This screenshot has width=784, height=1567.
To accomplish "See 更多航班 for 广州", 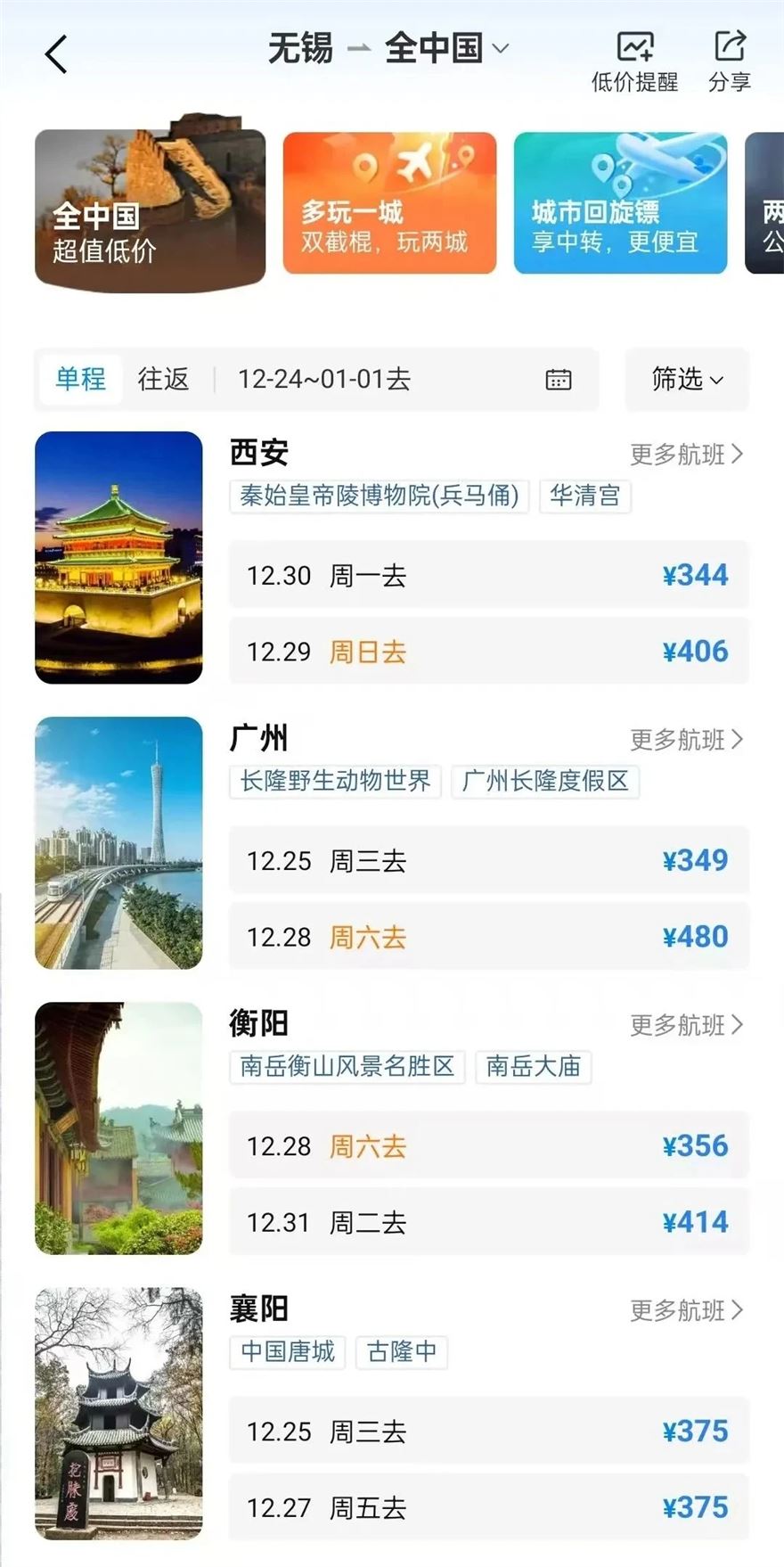I will (x=686, y=740).
